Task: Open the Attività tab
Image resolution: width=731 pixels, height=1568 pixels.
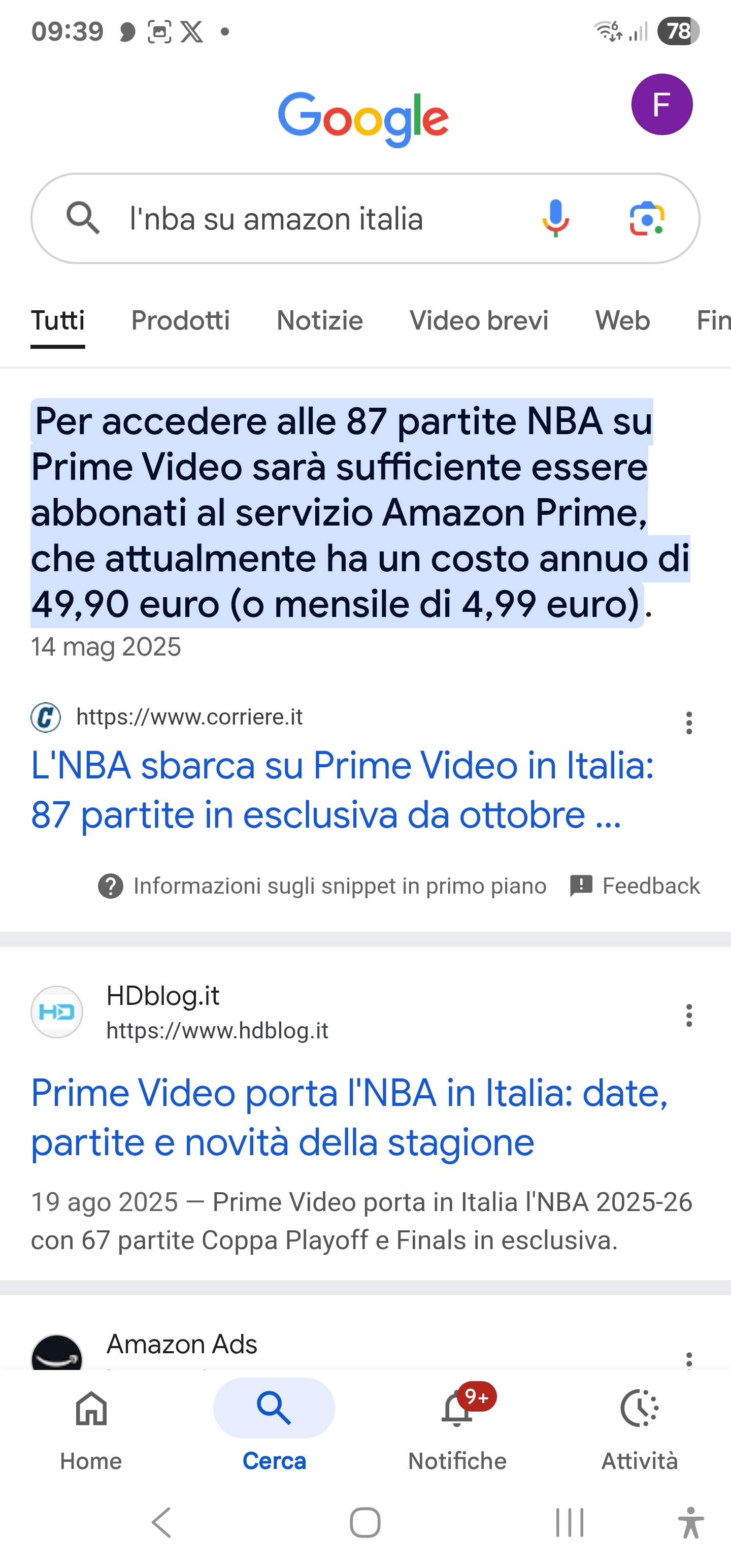Action: point(640,1427)
